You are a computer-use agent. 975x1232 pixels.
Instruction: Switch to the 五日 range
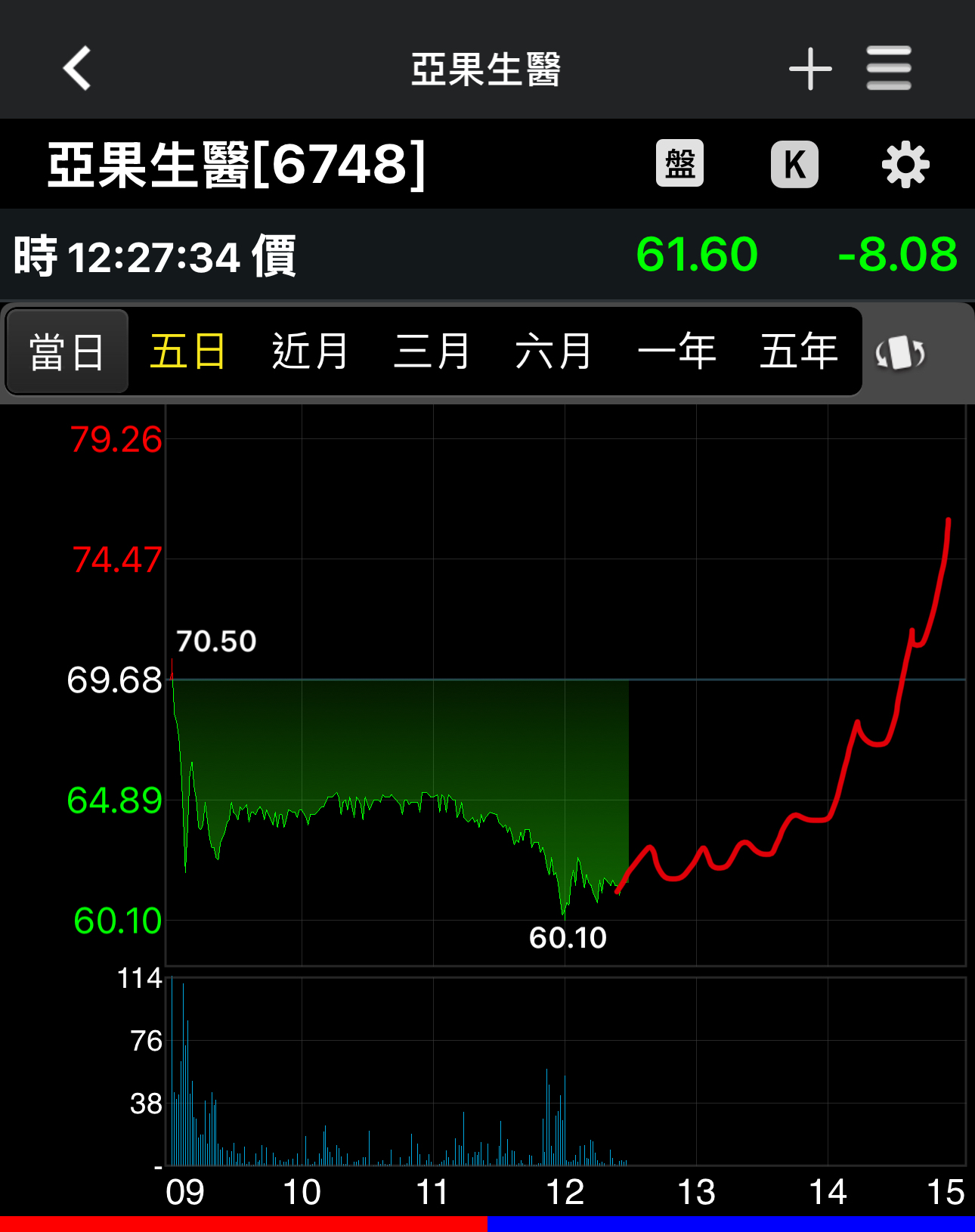(x=188, y=352)
